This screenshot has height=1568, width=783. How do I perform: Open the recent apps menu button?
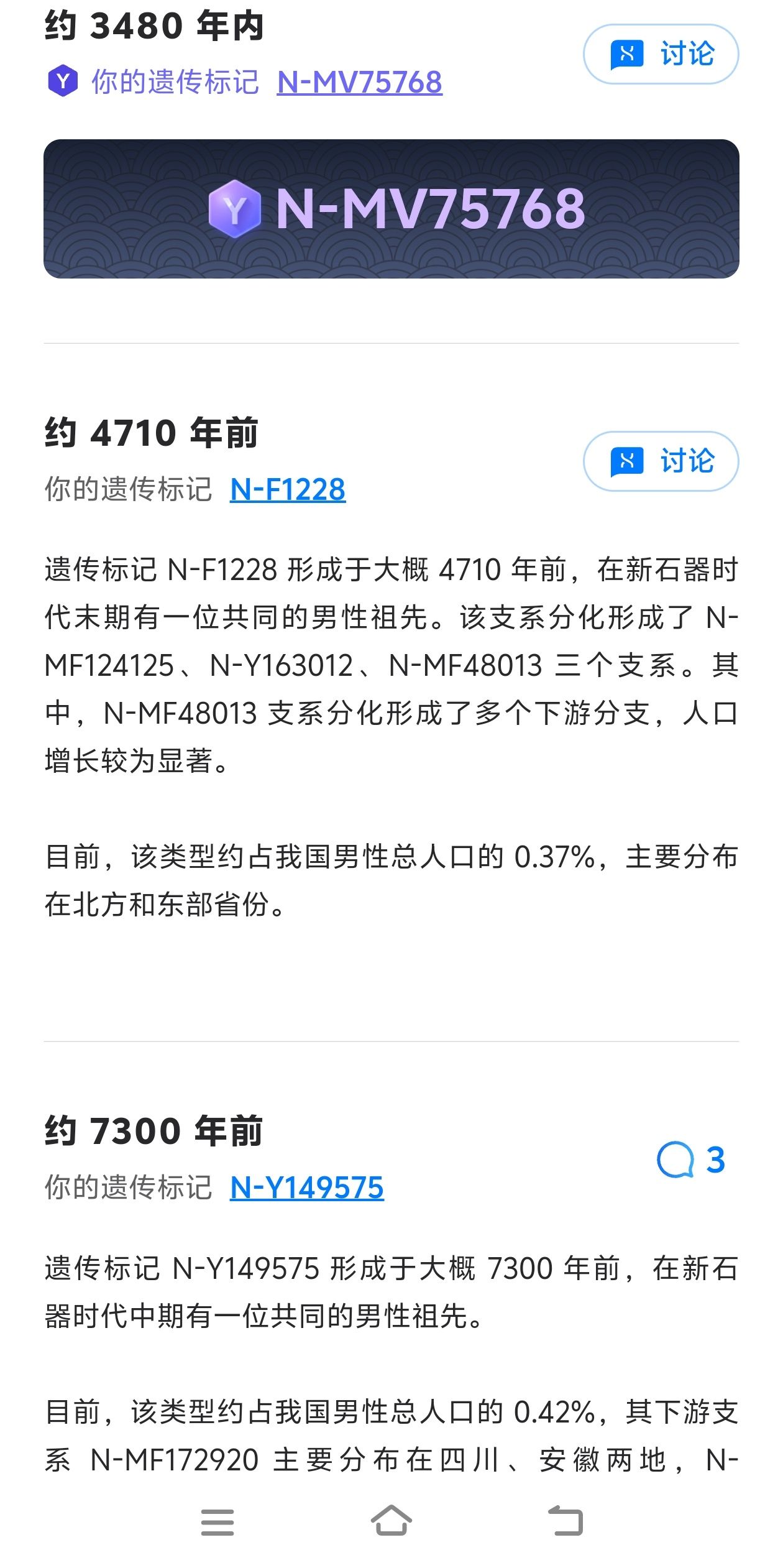click(217, 1522)
